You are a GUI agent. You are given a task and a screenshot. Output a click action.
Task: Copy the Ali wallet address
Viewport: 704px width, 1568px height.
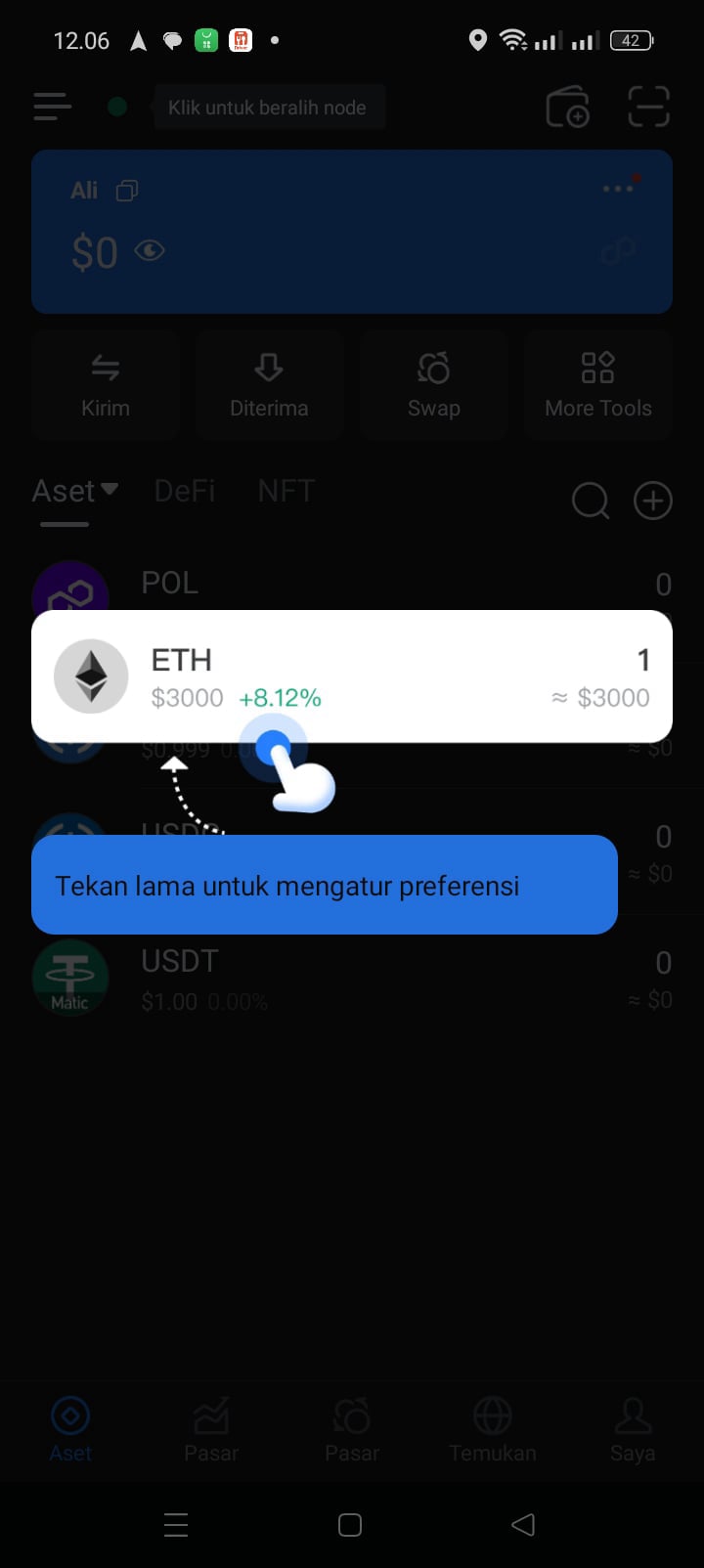coord(127,191)
